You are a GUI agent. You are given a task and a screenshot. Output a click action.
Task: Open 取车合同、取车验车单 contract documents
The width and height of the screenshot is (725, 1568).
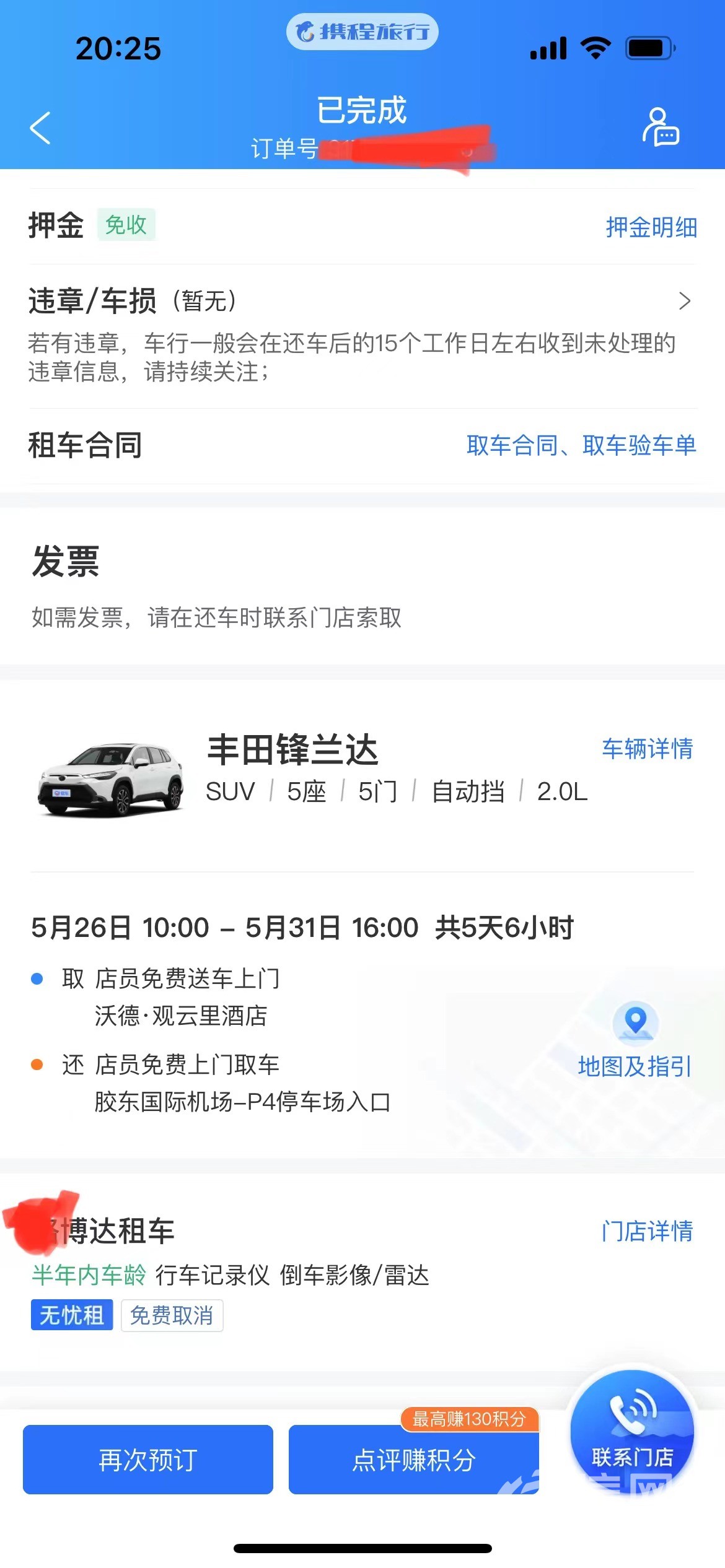click(x=581, y=445)
